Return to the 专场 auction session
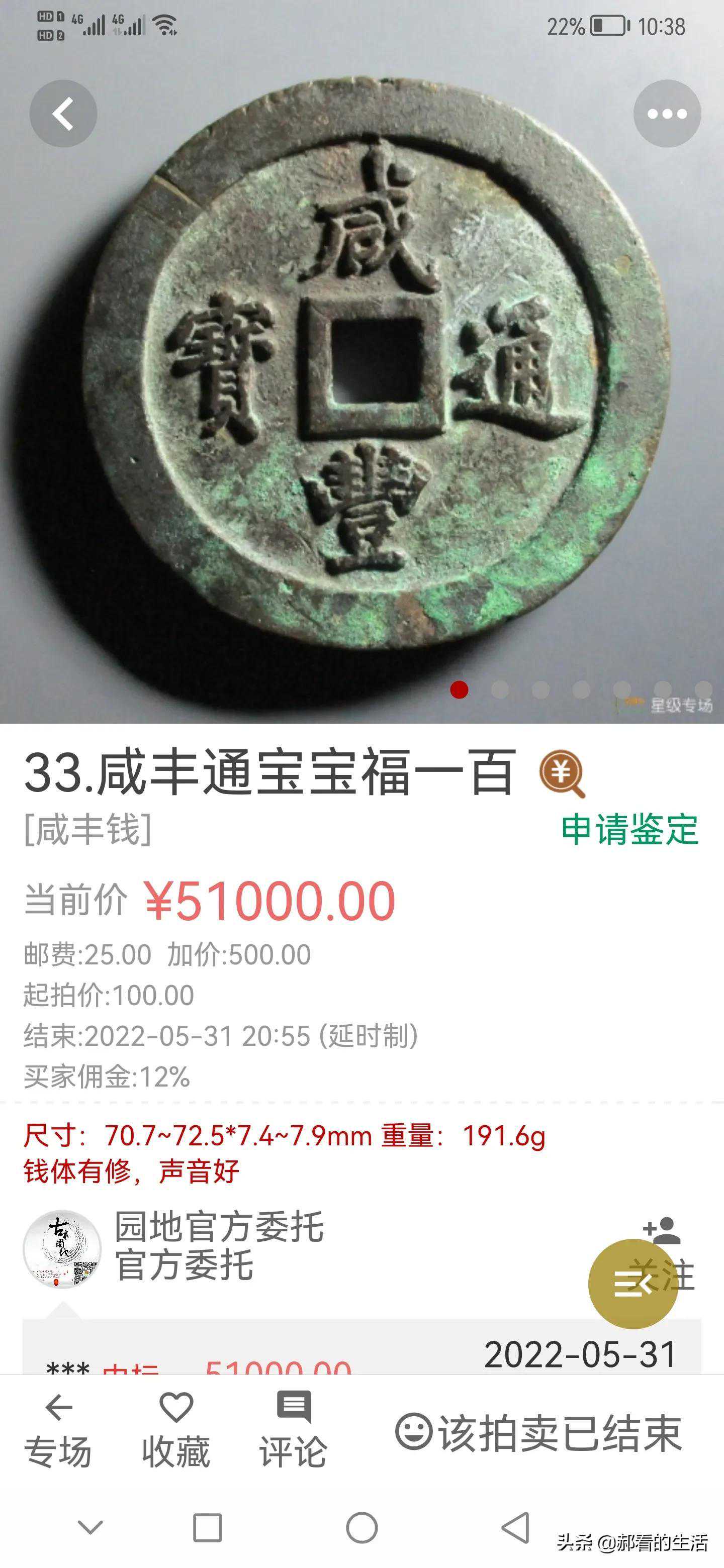Screen dimensions: 724x1568 tap(58, 1430)
